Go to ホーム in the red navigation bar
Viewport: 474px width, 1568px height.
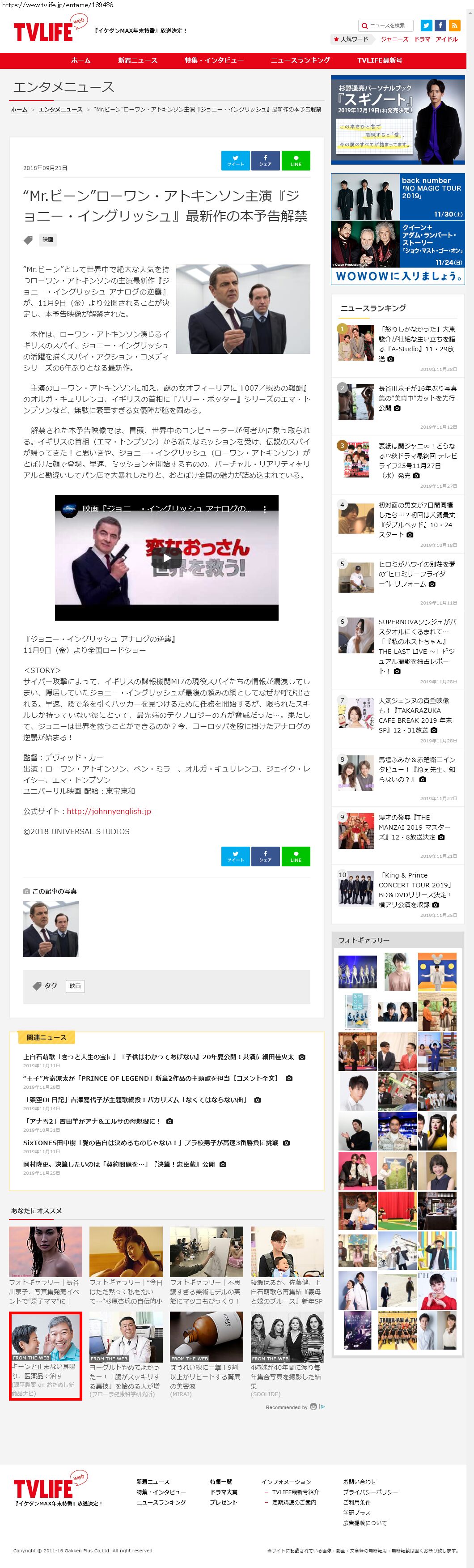click(x=80, y=60)
